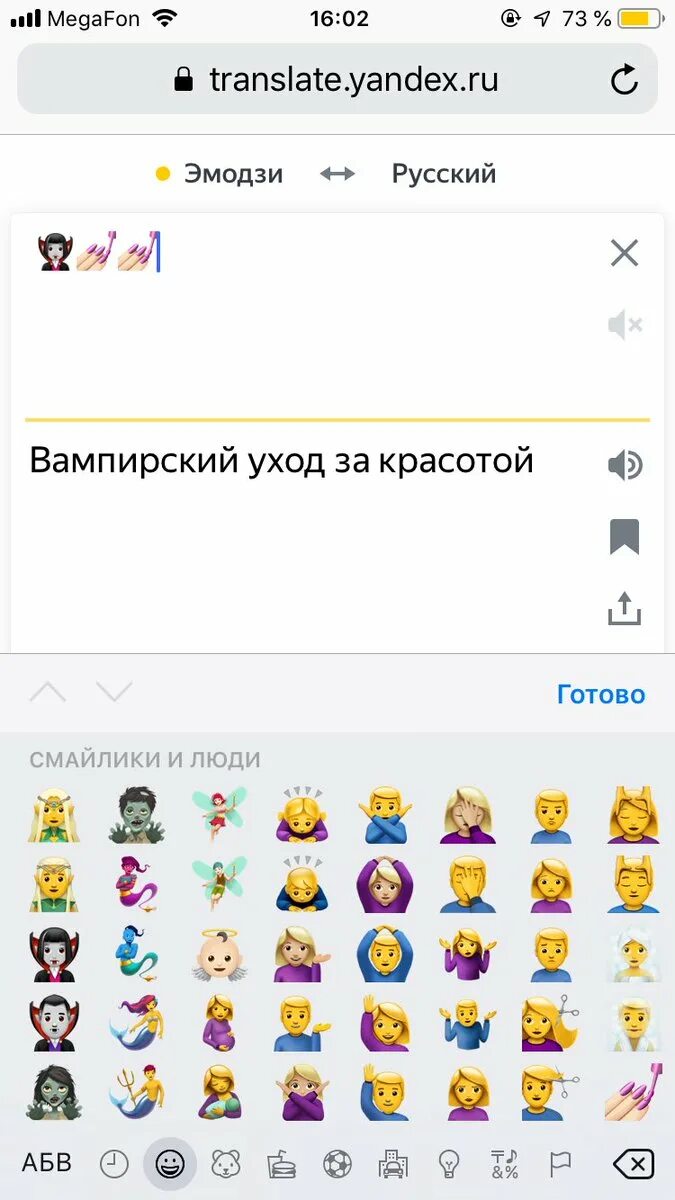Reload the translate.yandex.ru page
The width and height of the screenshot is (675, 1200).
click(x=624, y=80)
